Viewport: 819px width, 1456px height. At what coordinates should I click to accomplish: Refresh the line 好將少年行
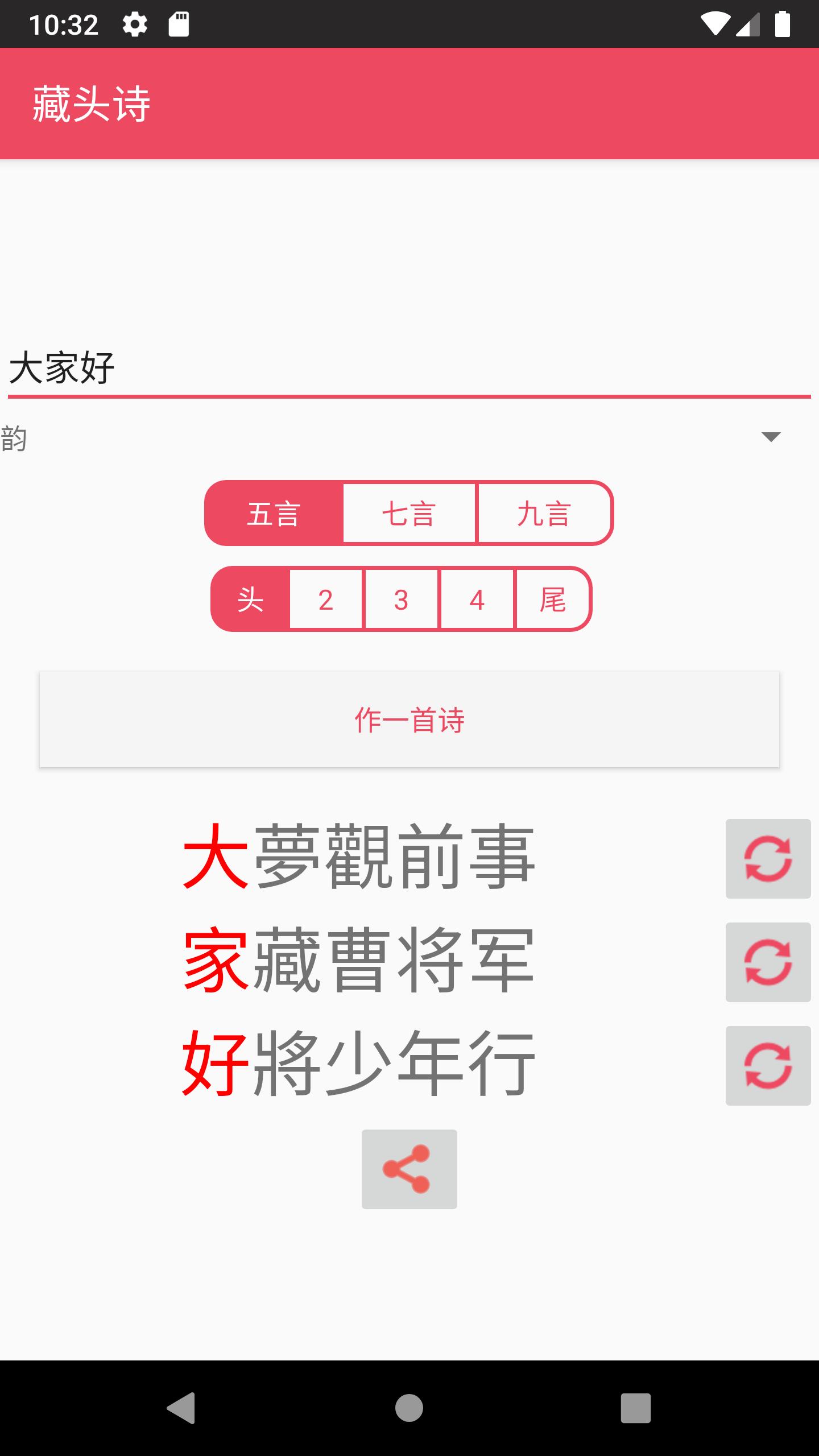coord(768,1066)
